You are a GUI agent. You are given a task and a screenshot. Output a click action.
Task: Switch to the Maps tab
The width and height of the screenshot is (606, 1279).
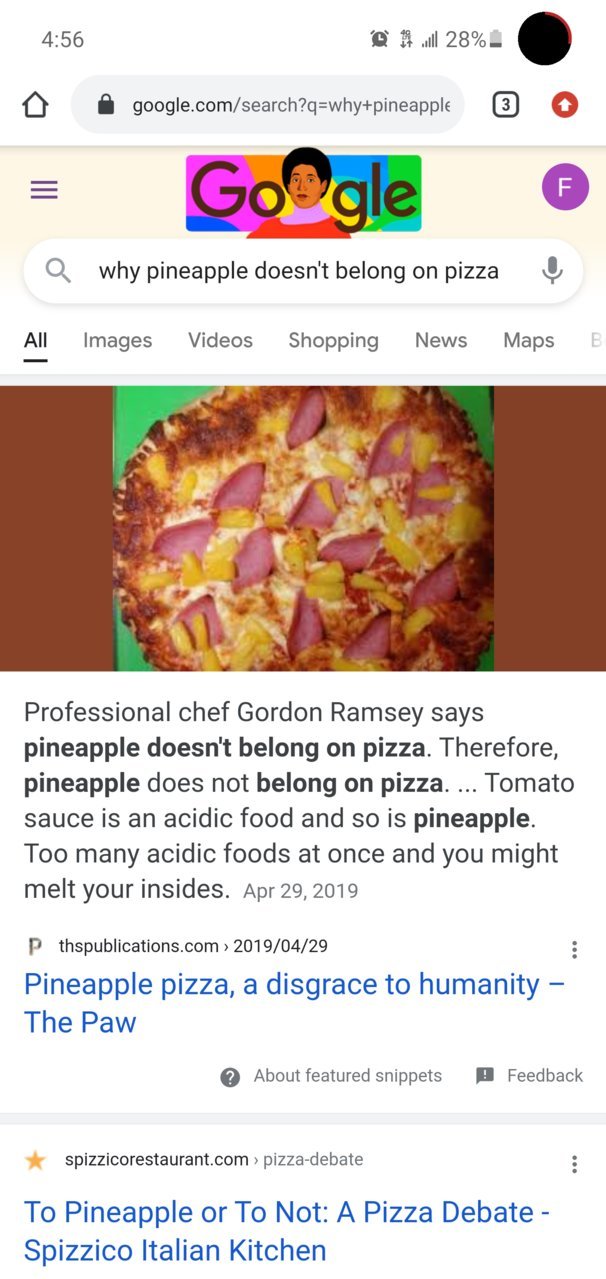529,340
